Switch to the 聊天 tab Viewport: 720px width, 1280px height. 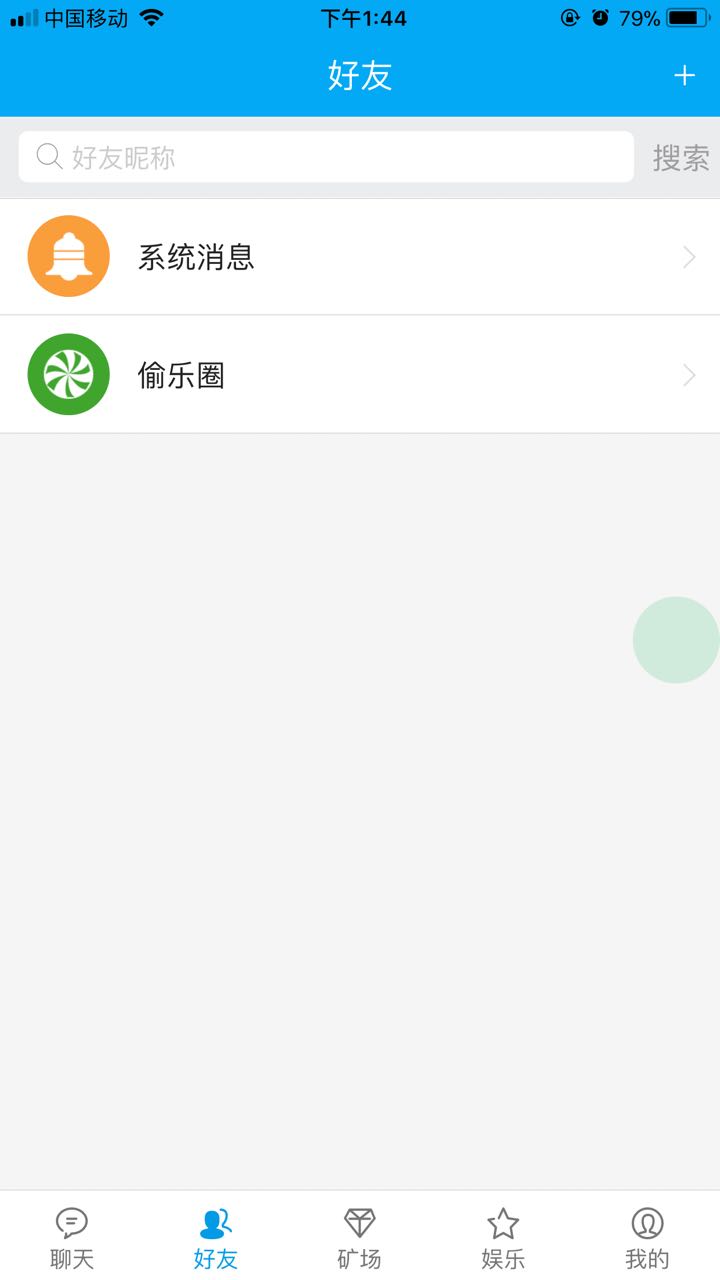[x=72, y=1238]
